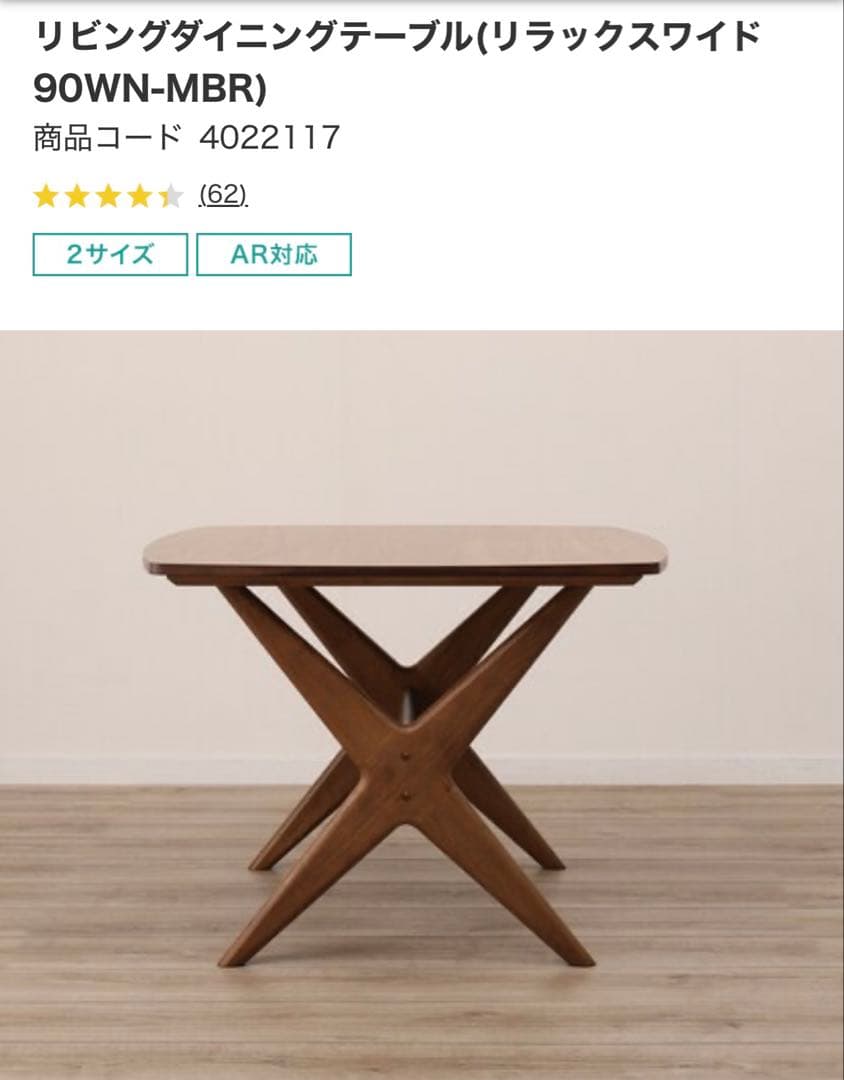Image resolution: width=844 pixels, height=1080 pixels.
Task: Select the fourth star in the rating
Action: [141, 197]
